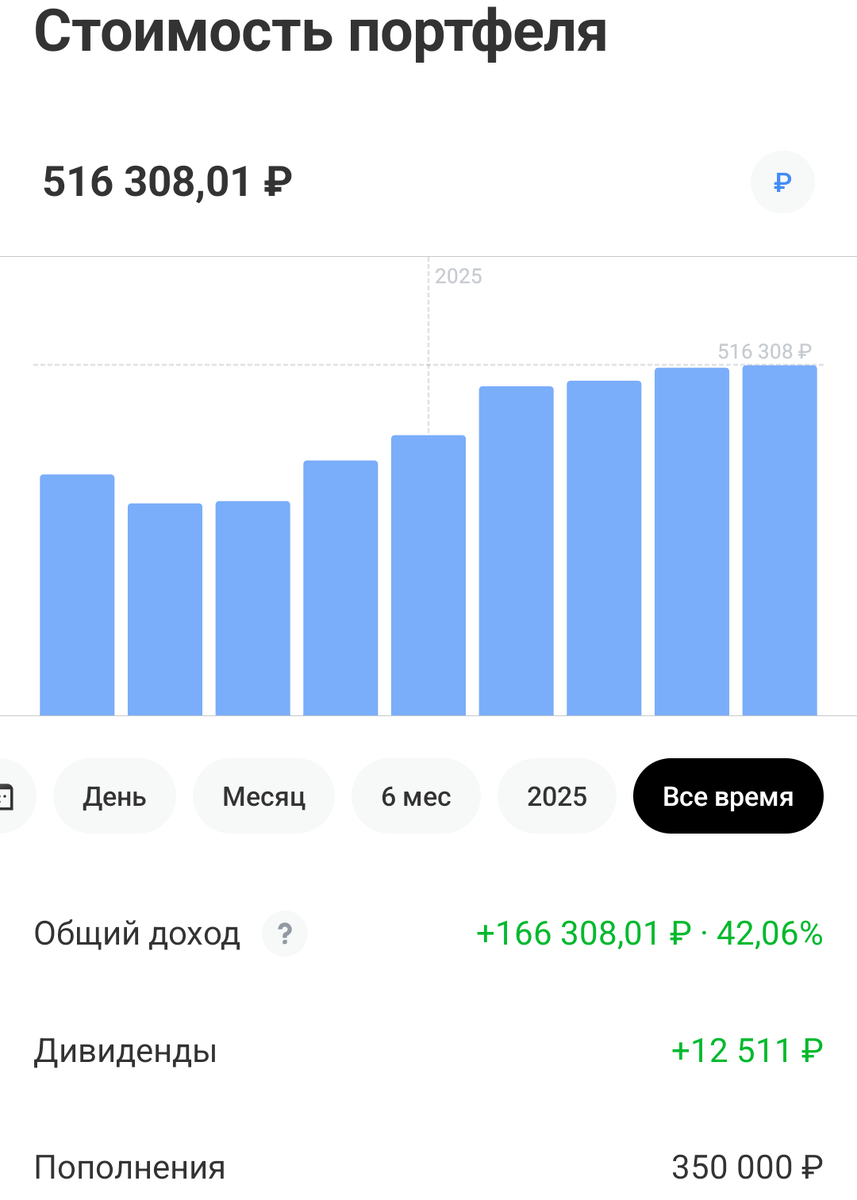Click the tallest rightmost chart bar

[782, 540]
